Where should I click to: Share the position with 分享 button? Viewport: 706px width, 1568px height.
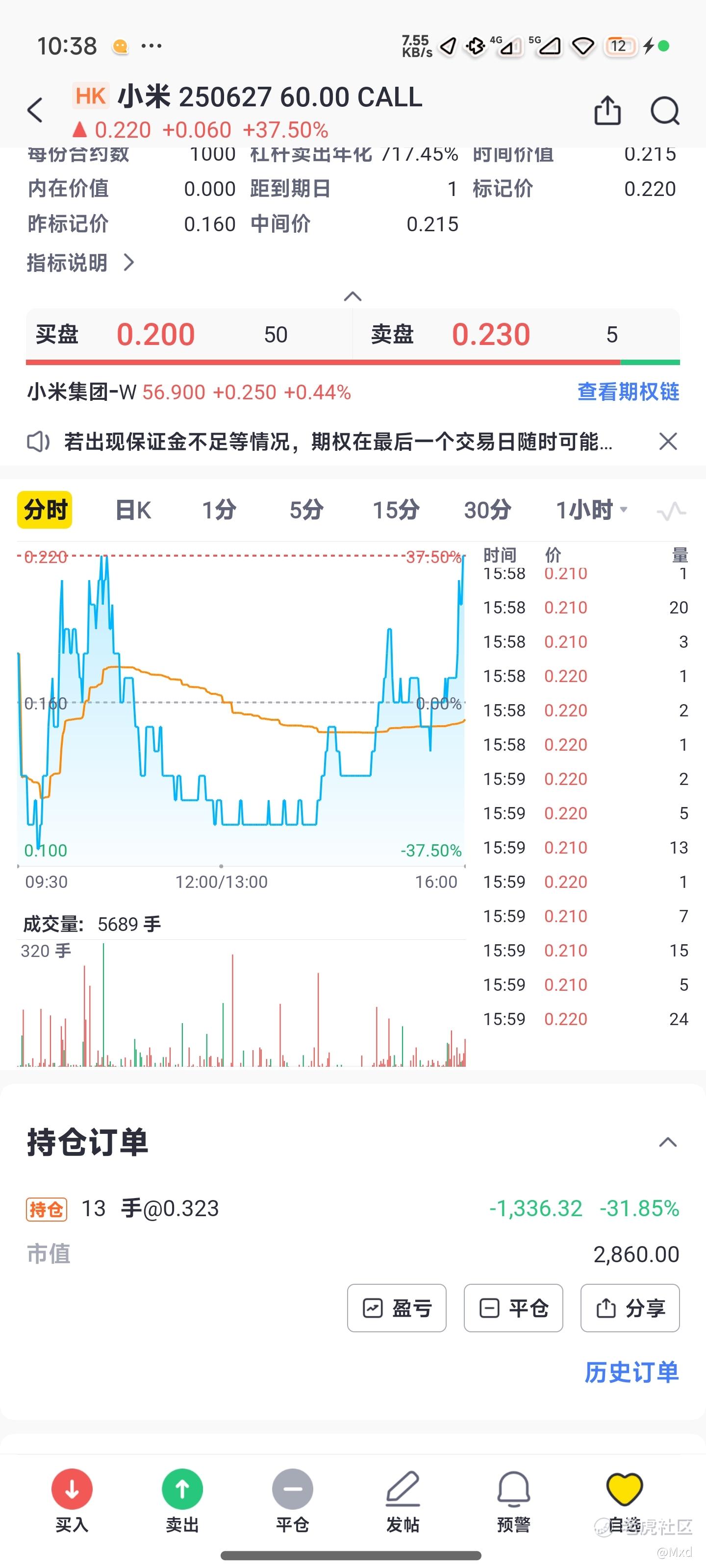[x=629, y=1308]
